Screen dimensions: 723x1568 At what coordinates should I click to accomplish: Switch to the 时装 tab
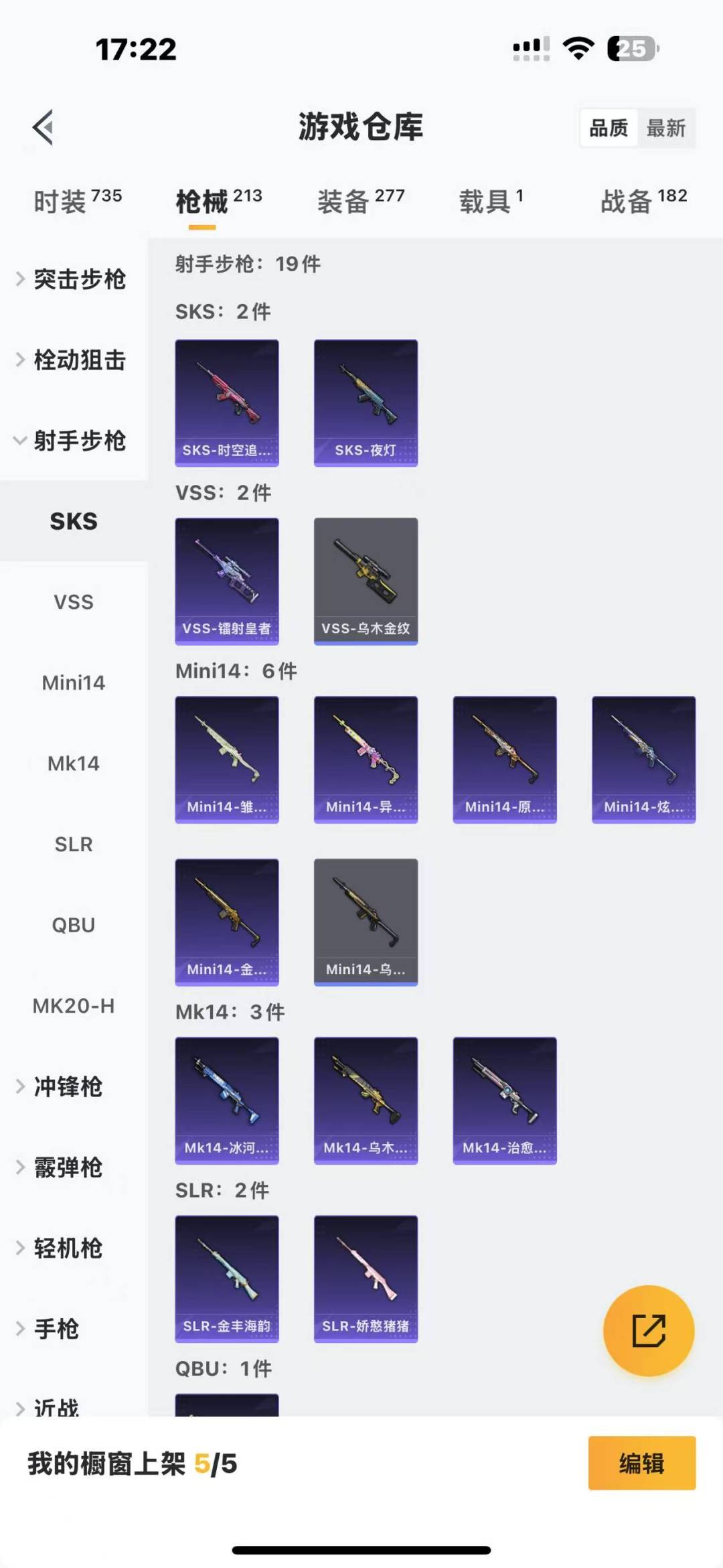point(77,201)
